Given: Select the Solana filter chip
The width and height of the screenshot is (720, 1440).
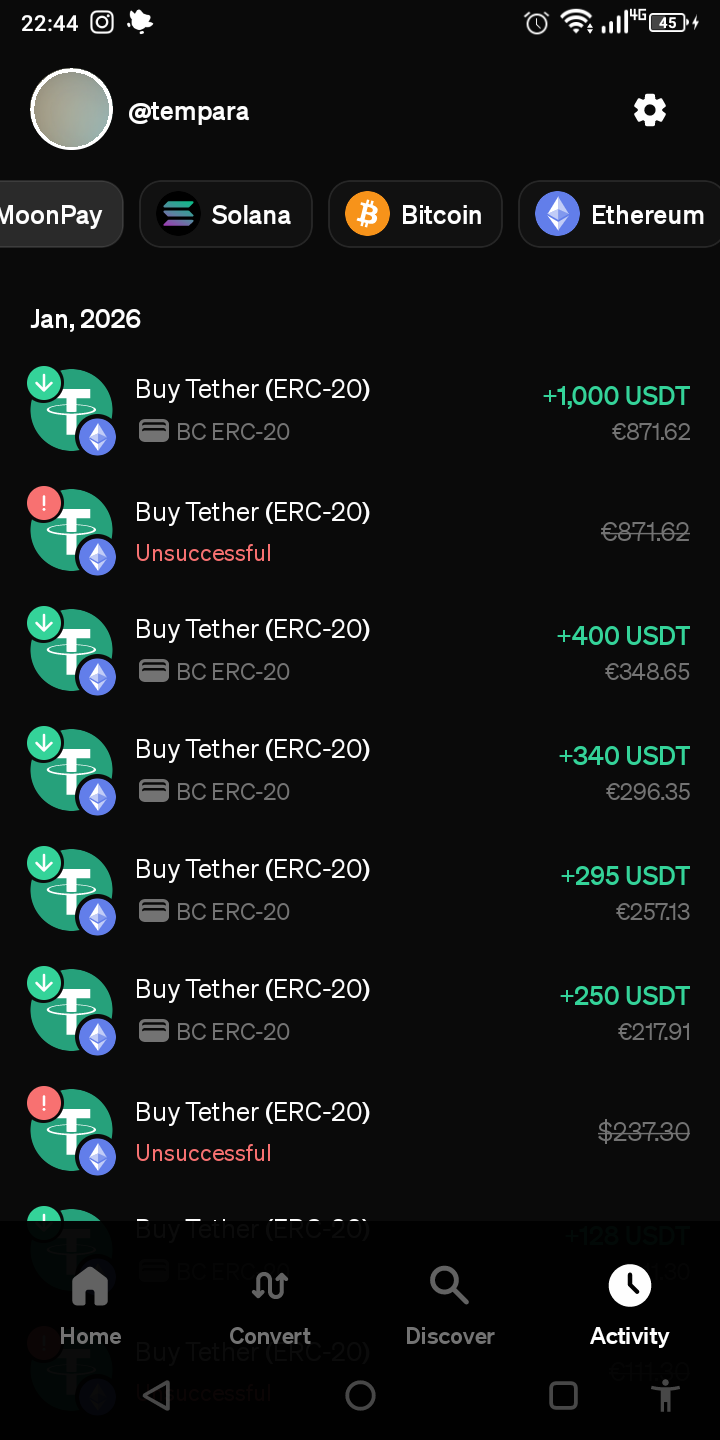Looking at the screenshot, I should click(226, 214).
